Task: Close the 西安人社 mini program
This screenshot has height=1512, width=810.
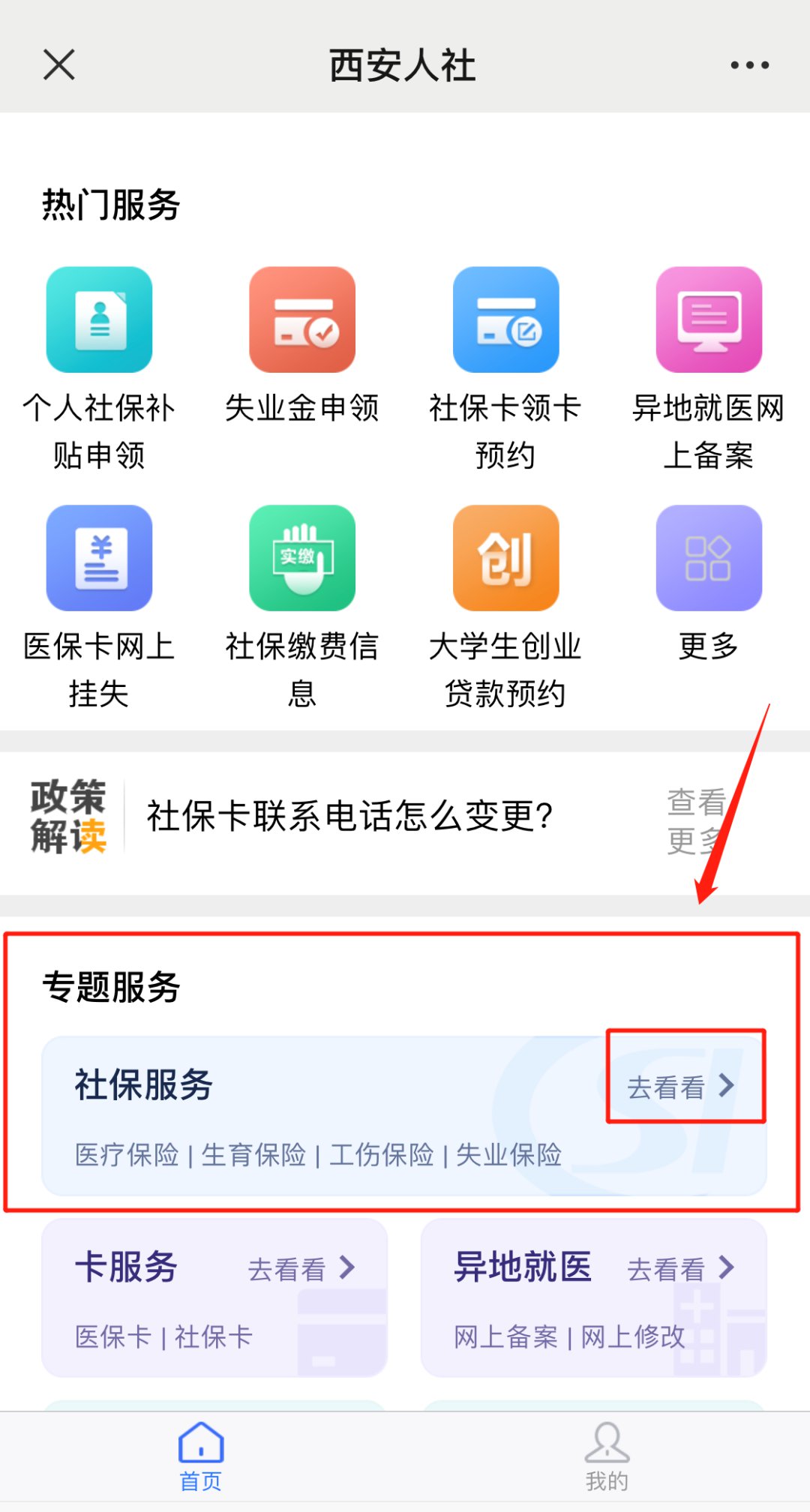Action: (x=58, y=64)
